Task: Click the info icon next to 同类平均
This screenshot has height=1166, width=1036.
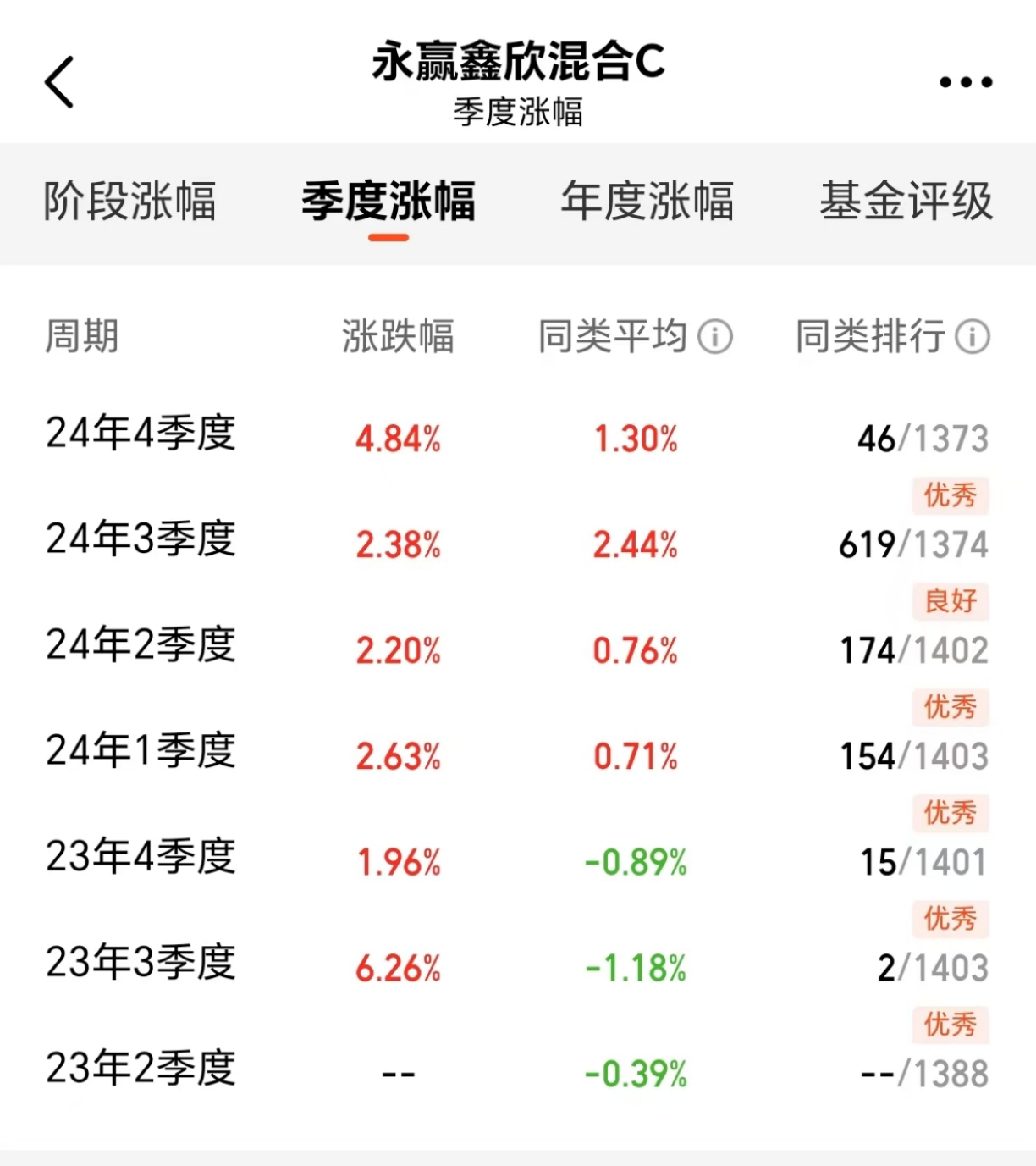Action: point(715,336)
